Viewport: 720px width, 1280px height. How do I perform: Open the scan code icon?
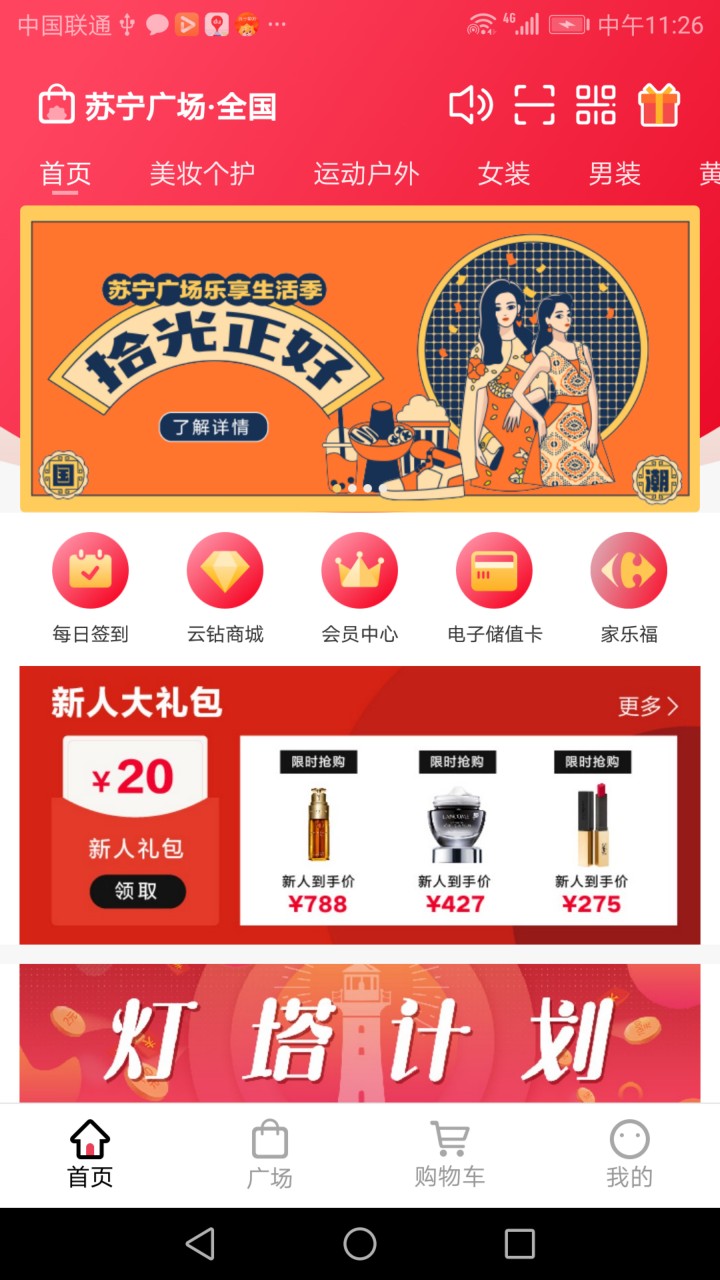534,105
